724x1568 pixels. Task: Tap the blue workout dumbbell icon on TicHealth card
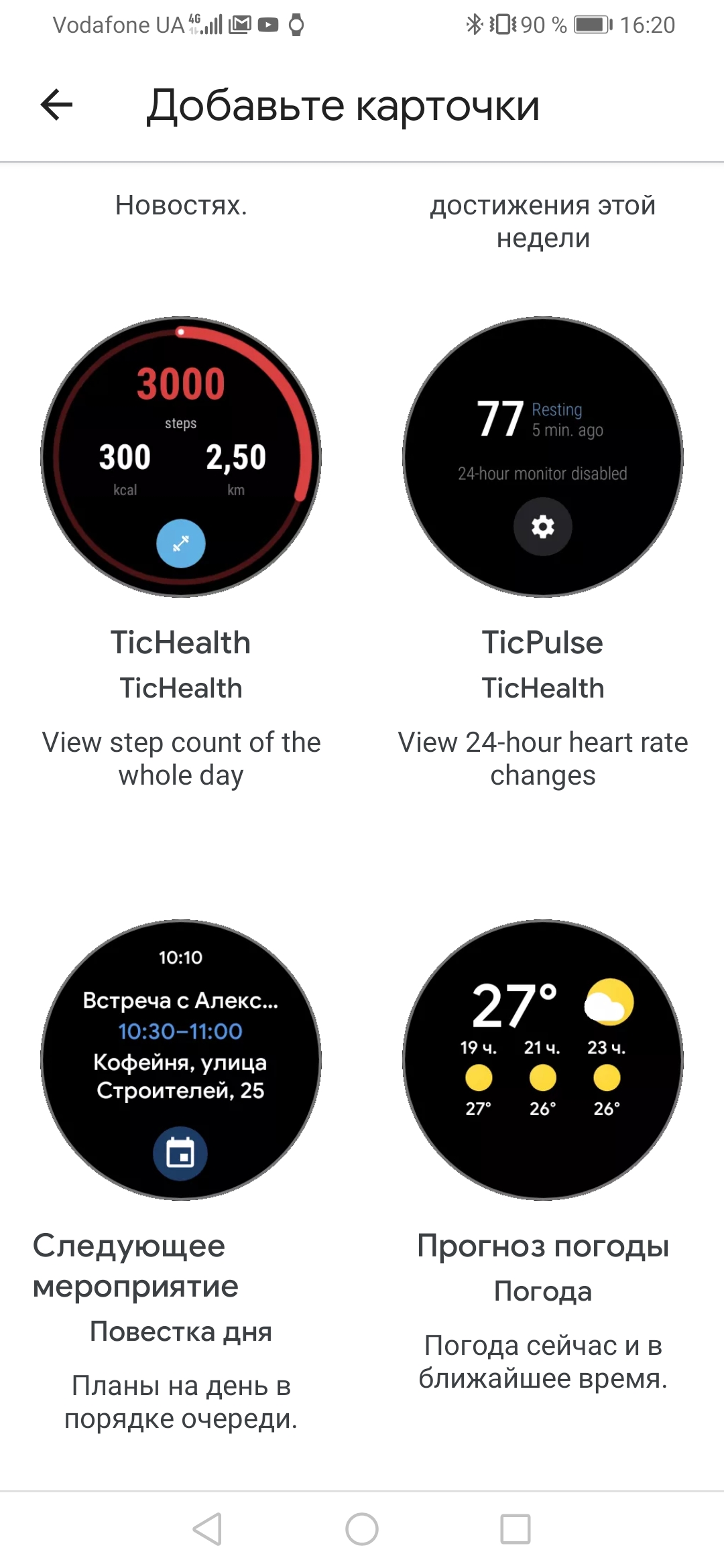[x=181, y=543]
